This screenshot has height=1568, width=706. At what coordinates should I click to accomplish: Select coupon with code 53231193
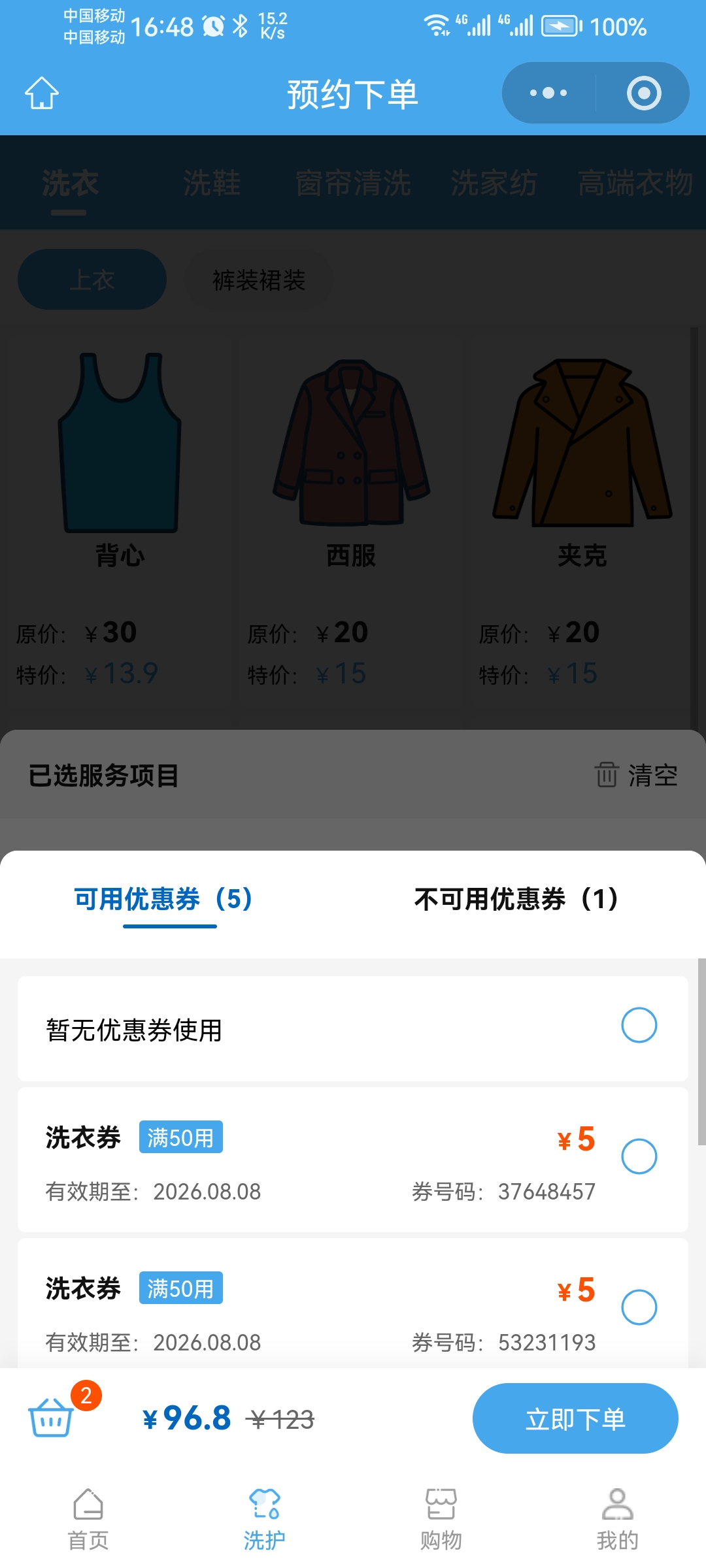pos(639,1307)
